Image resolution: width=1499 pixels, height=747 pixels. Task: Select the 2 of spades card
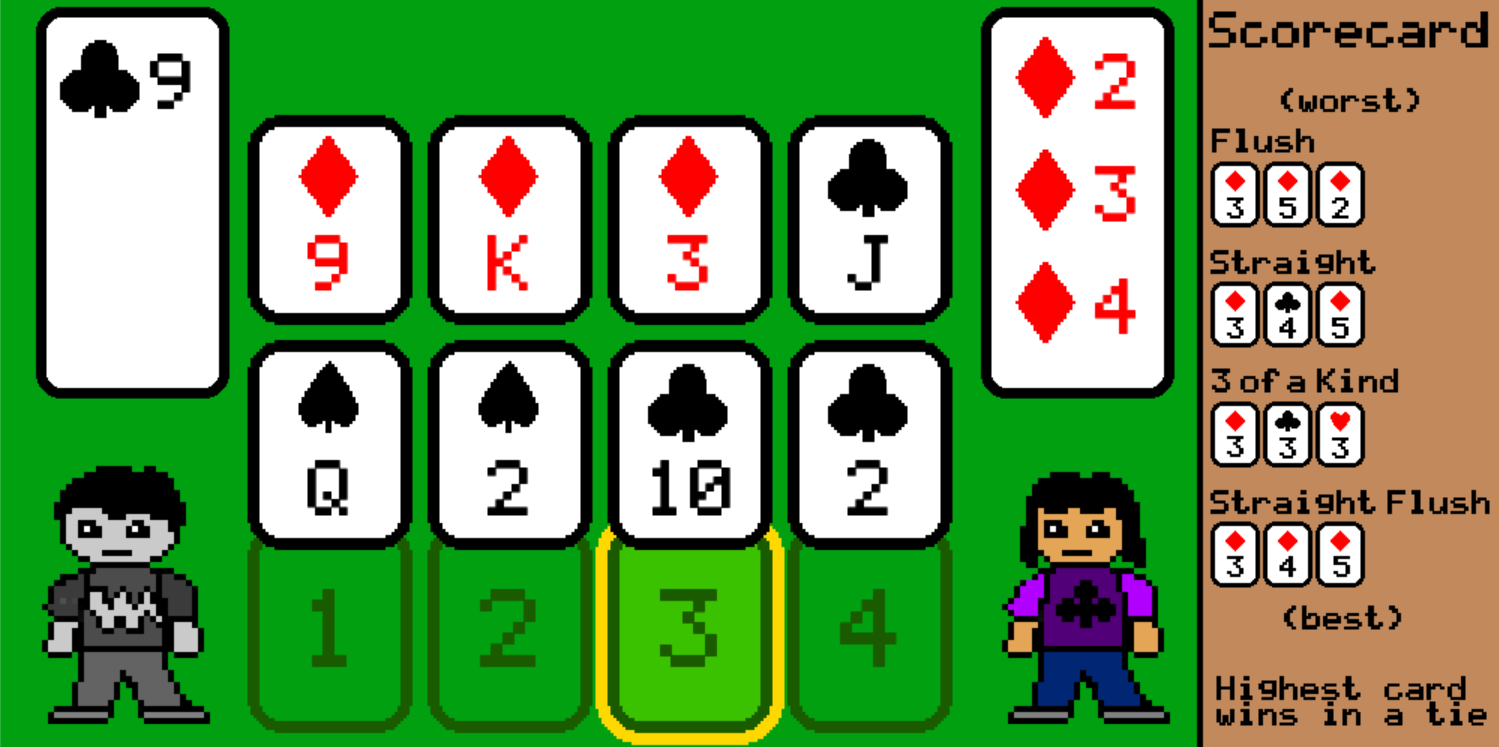pos(510,444)
